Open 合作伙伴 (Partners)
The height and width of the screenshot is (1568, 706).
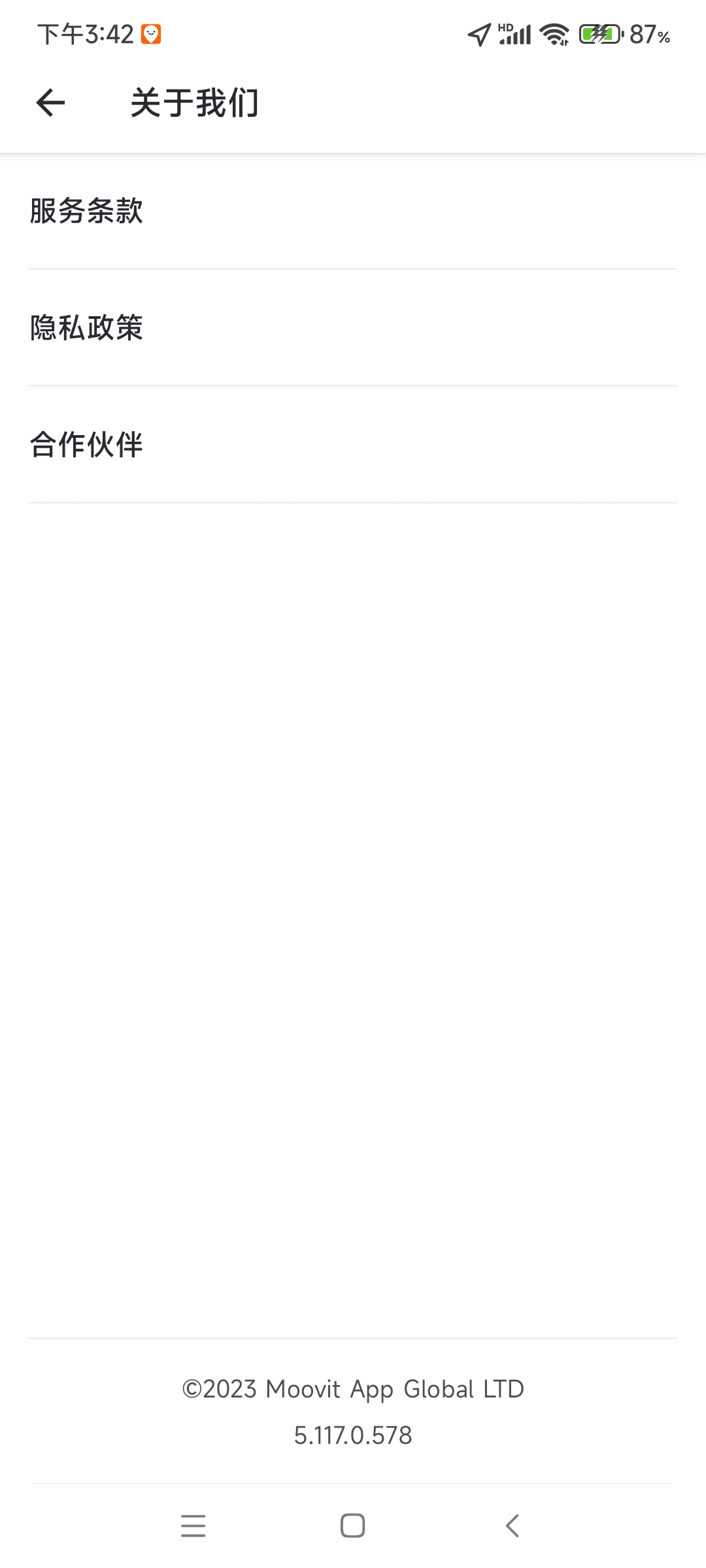click(x=353, y=444)
